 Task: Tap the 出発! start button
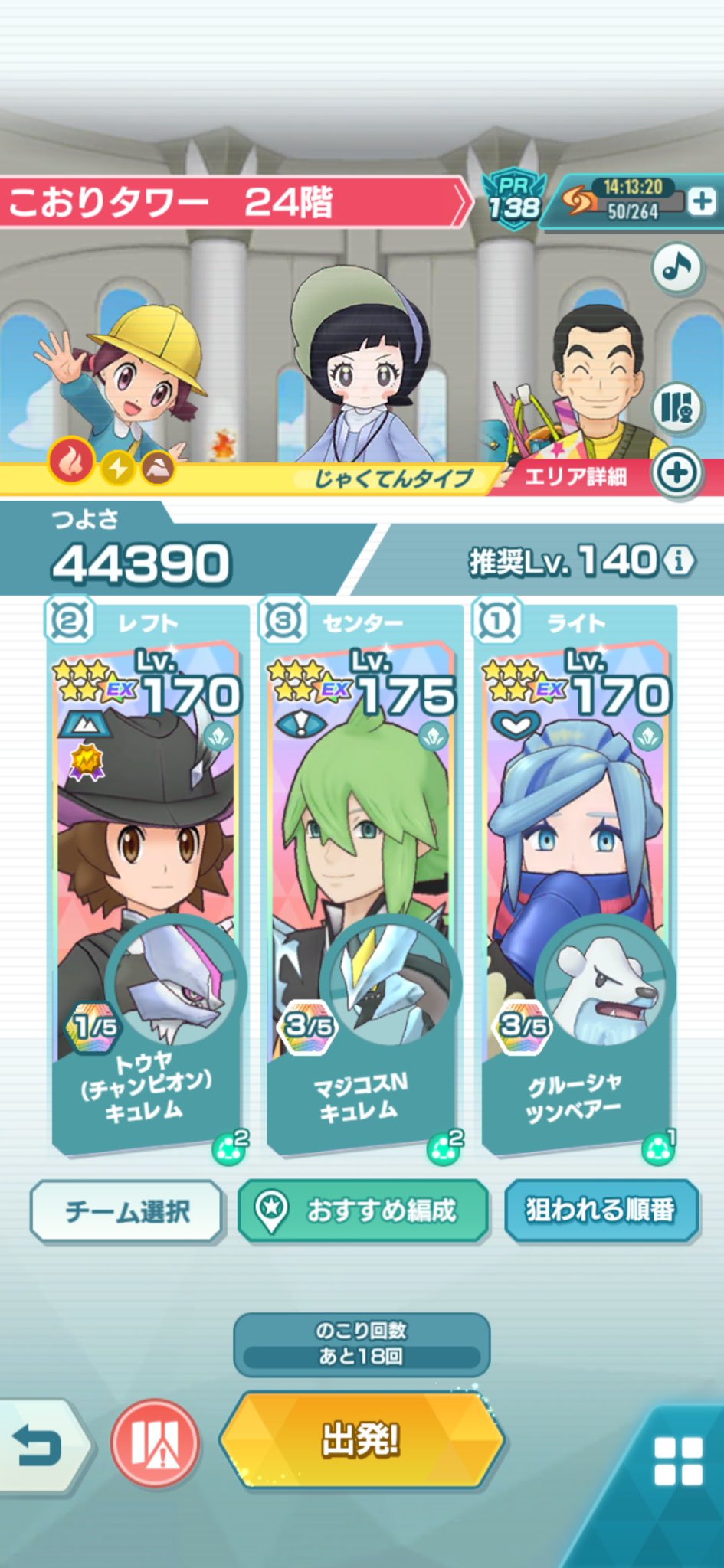pyautogui.click(x=361, y=1440)
